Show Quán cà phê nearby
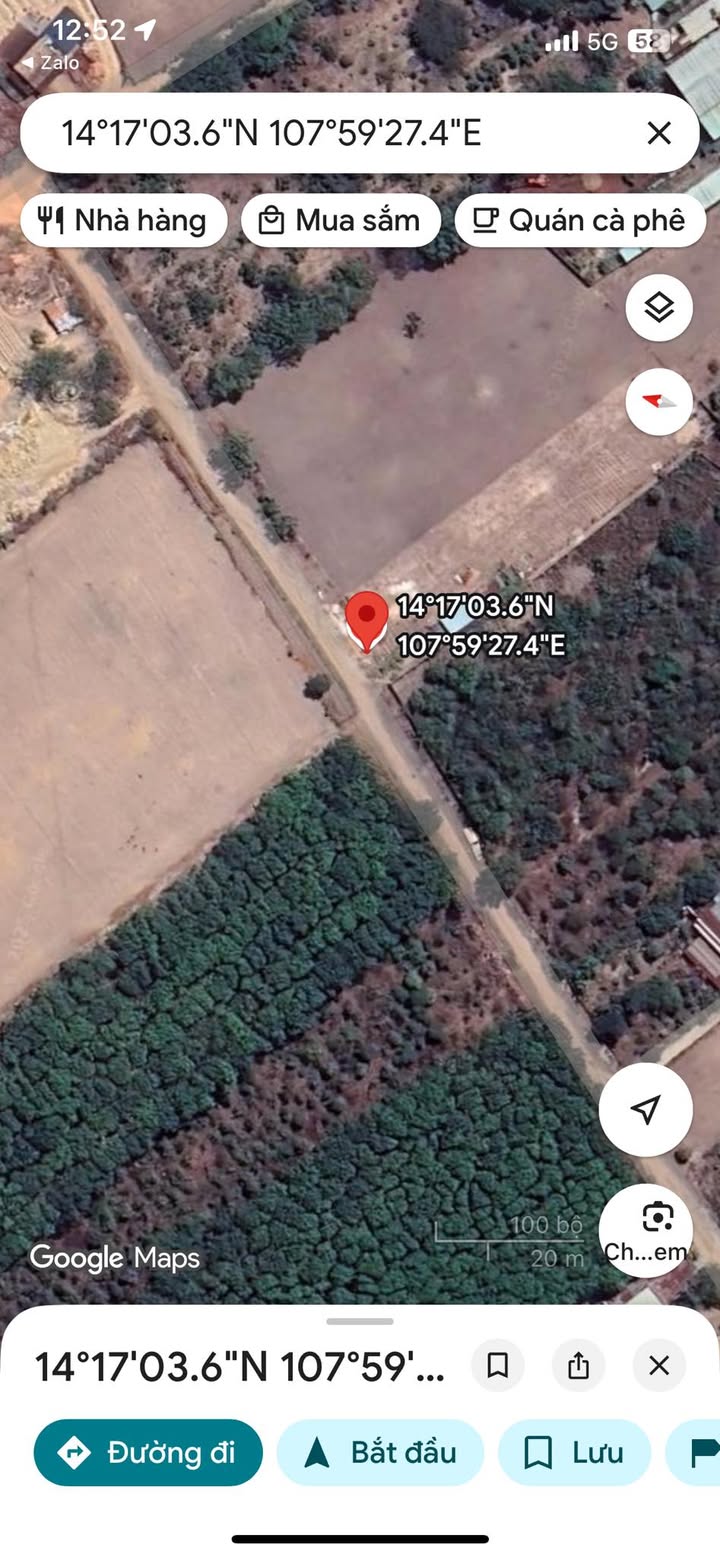Image resolution: width=720 pixels, height=1557 pixels. pyautogui.click(x=580, y=220)
